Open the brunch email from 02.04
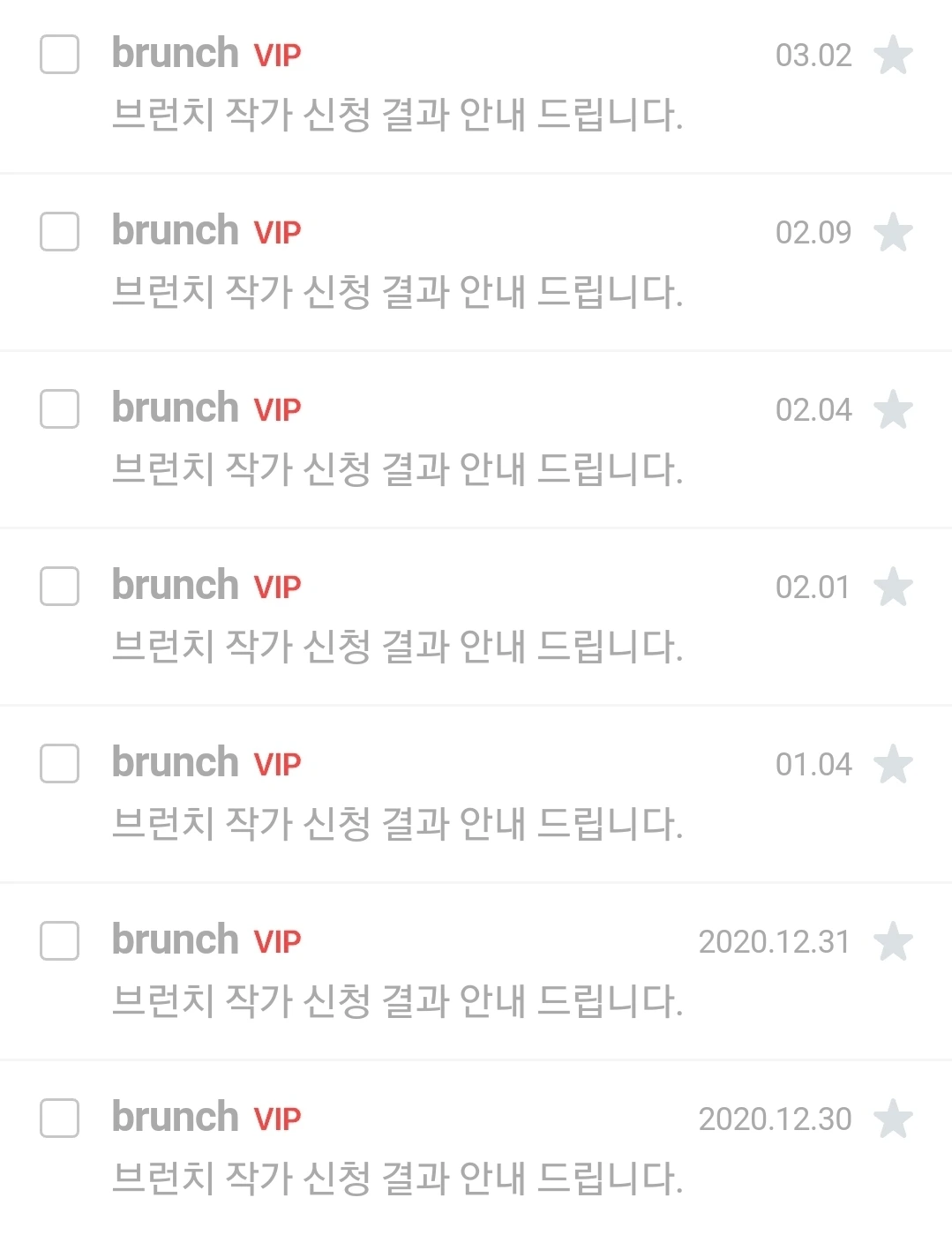The width and height of the screenshot is (952, 1235). point(397,469)
